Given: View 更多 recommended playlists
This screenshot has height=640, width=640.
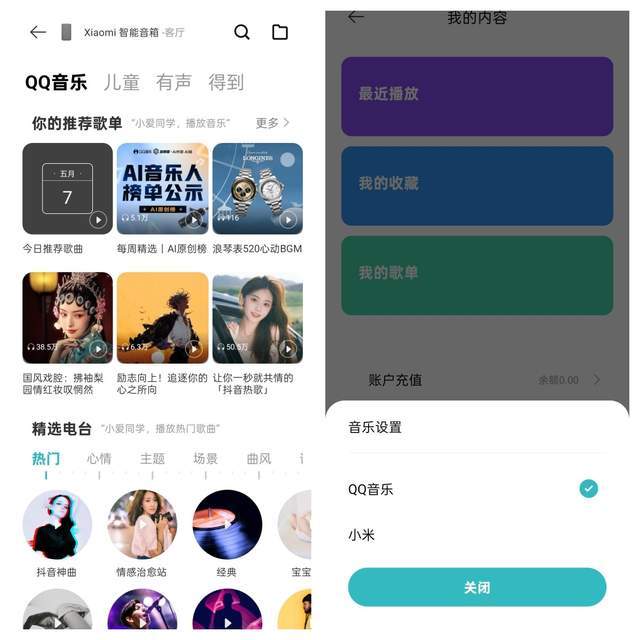Looking at the screenshot, I should (272, 123).
